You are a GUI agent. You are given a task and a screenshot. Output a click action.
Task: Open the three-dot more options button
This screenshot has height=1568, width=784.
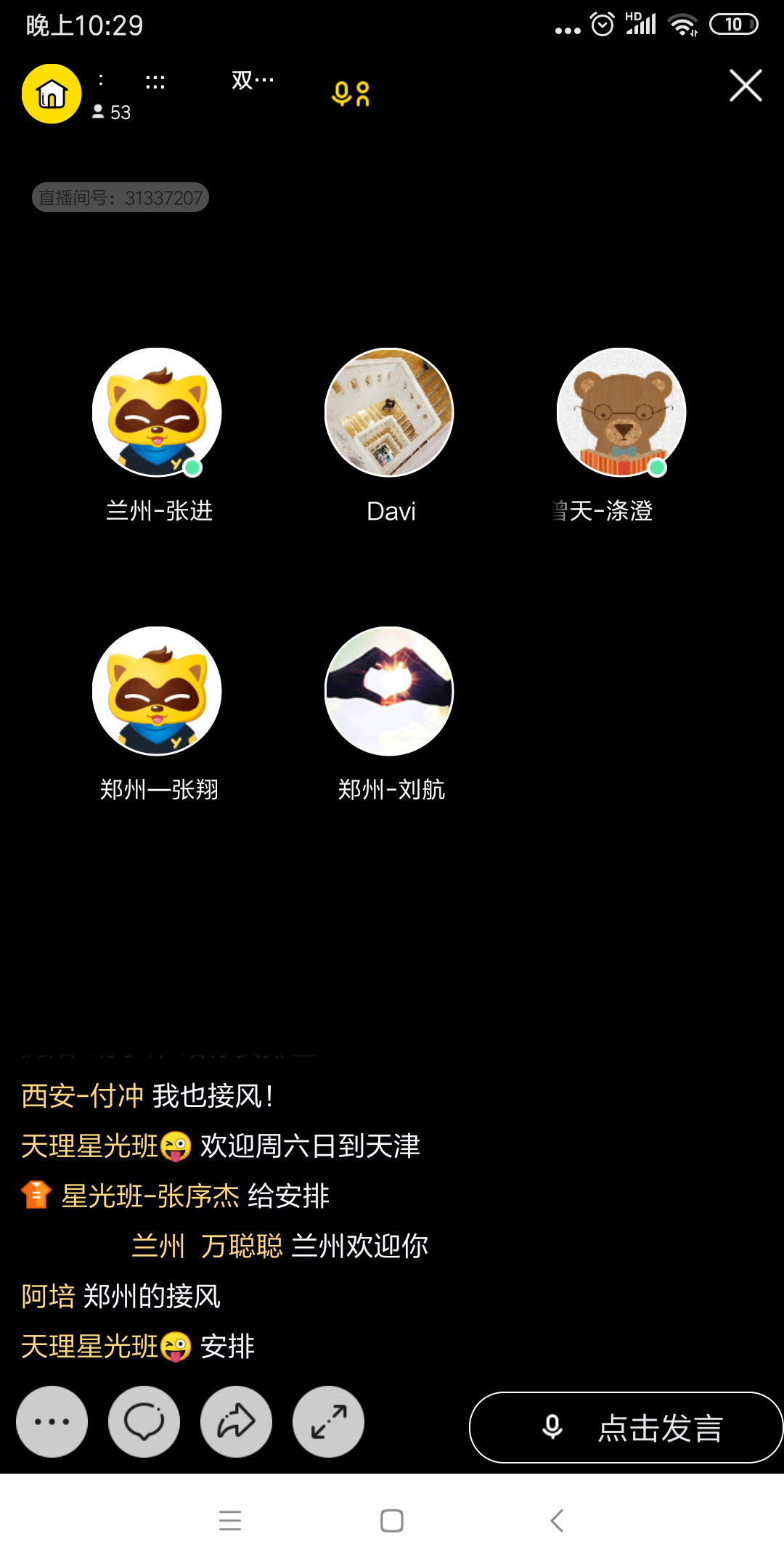tap(52, 1421)
